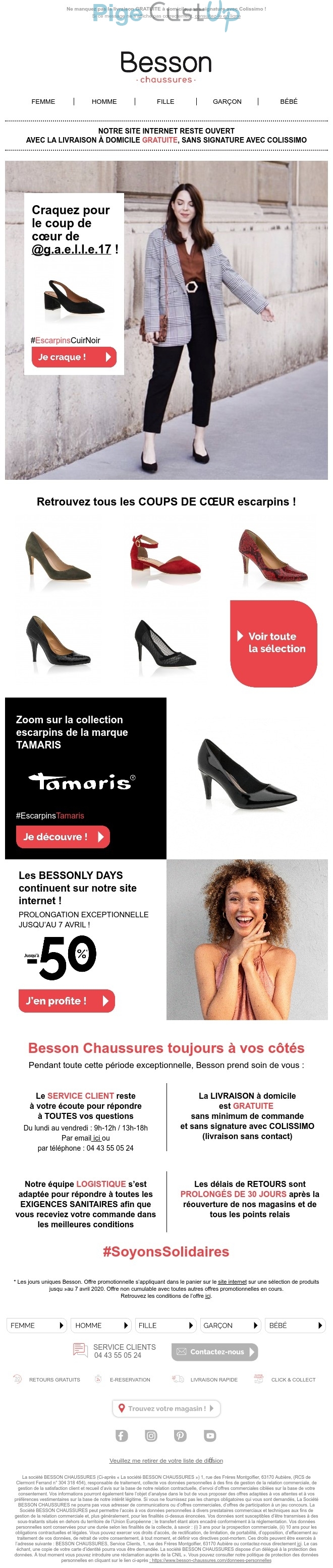Select BÉBÉ in the top menu
The image size is (333, 1568).
[x=289, y=102]
